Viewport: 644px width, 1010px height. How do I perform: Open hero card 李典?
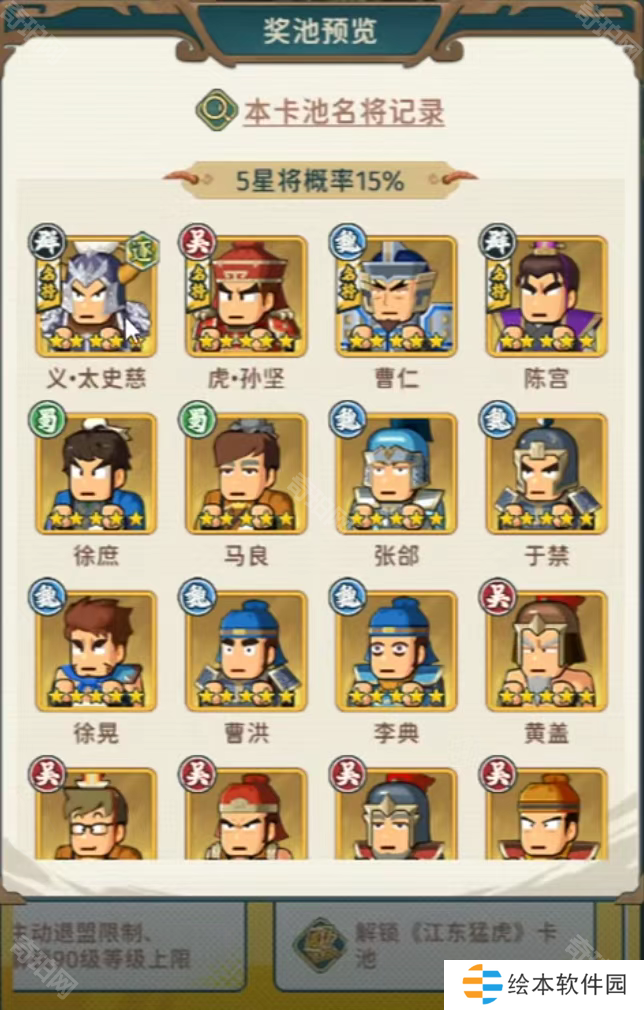396,651
